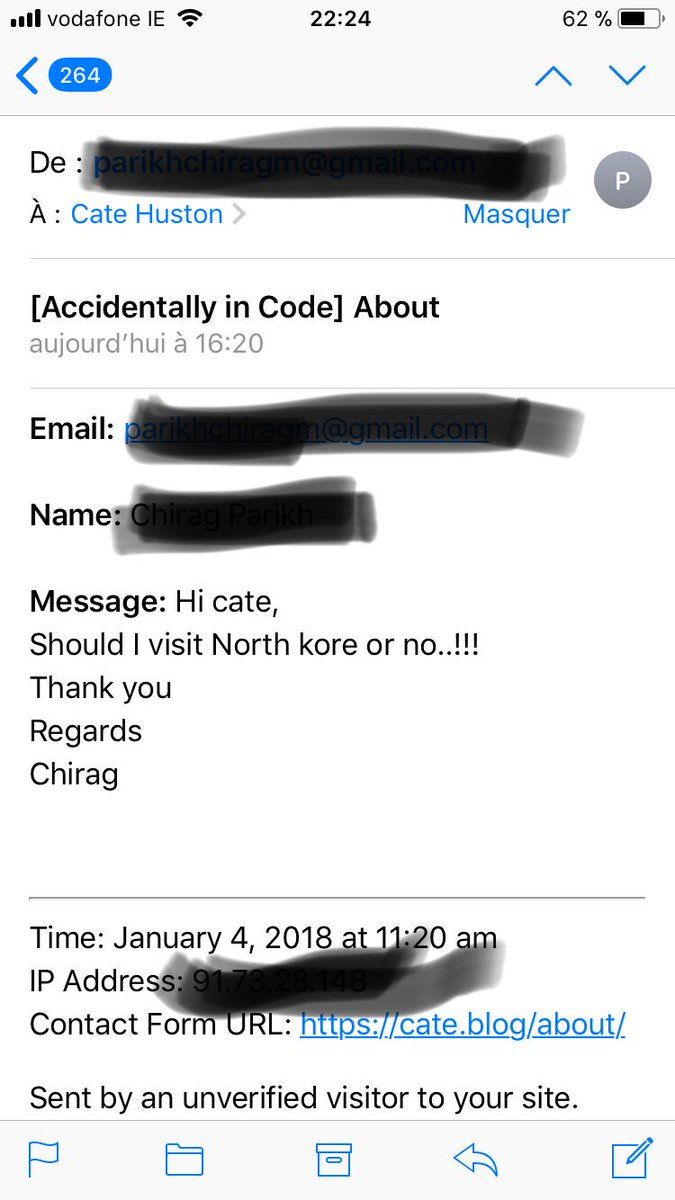Show the next email with down arrow

click(x=628, y=76)
